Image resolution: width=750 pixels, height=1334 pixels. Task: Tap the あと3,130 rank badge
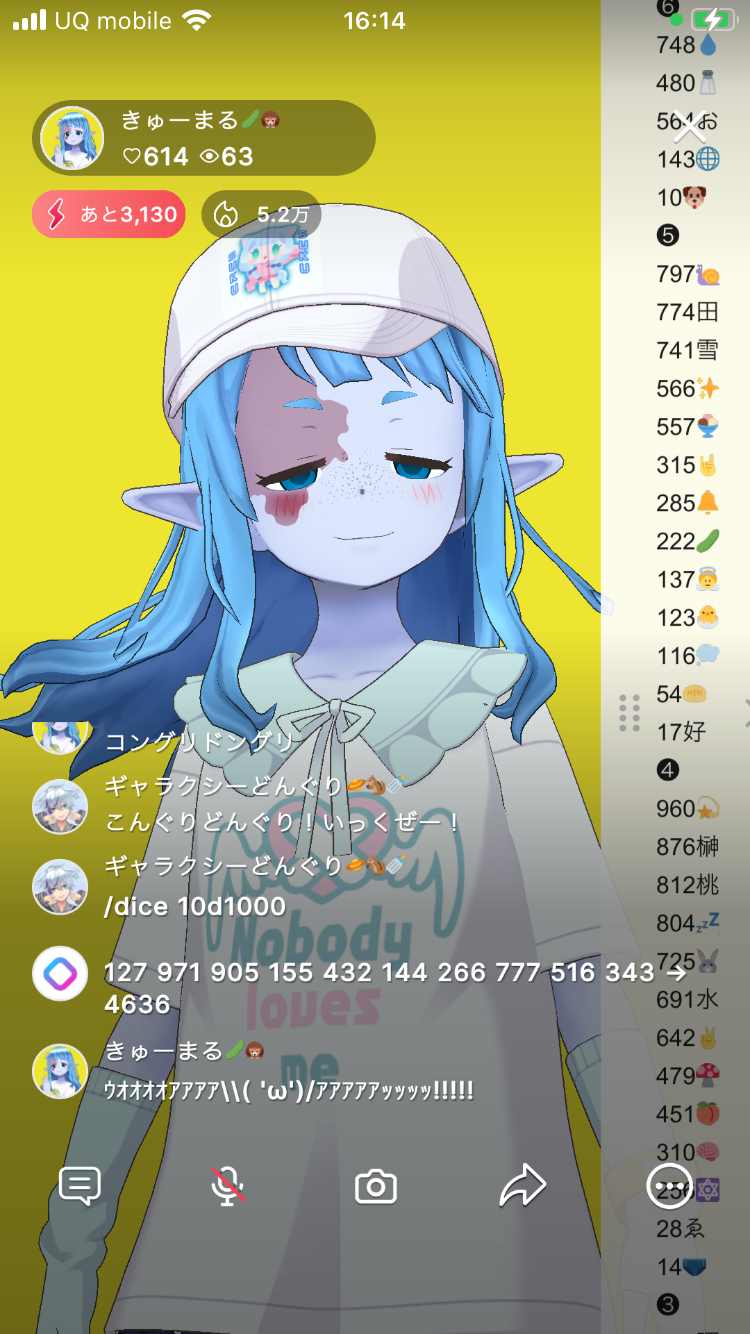[x=109, y=214]
